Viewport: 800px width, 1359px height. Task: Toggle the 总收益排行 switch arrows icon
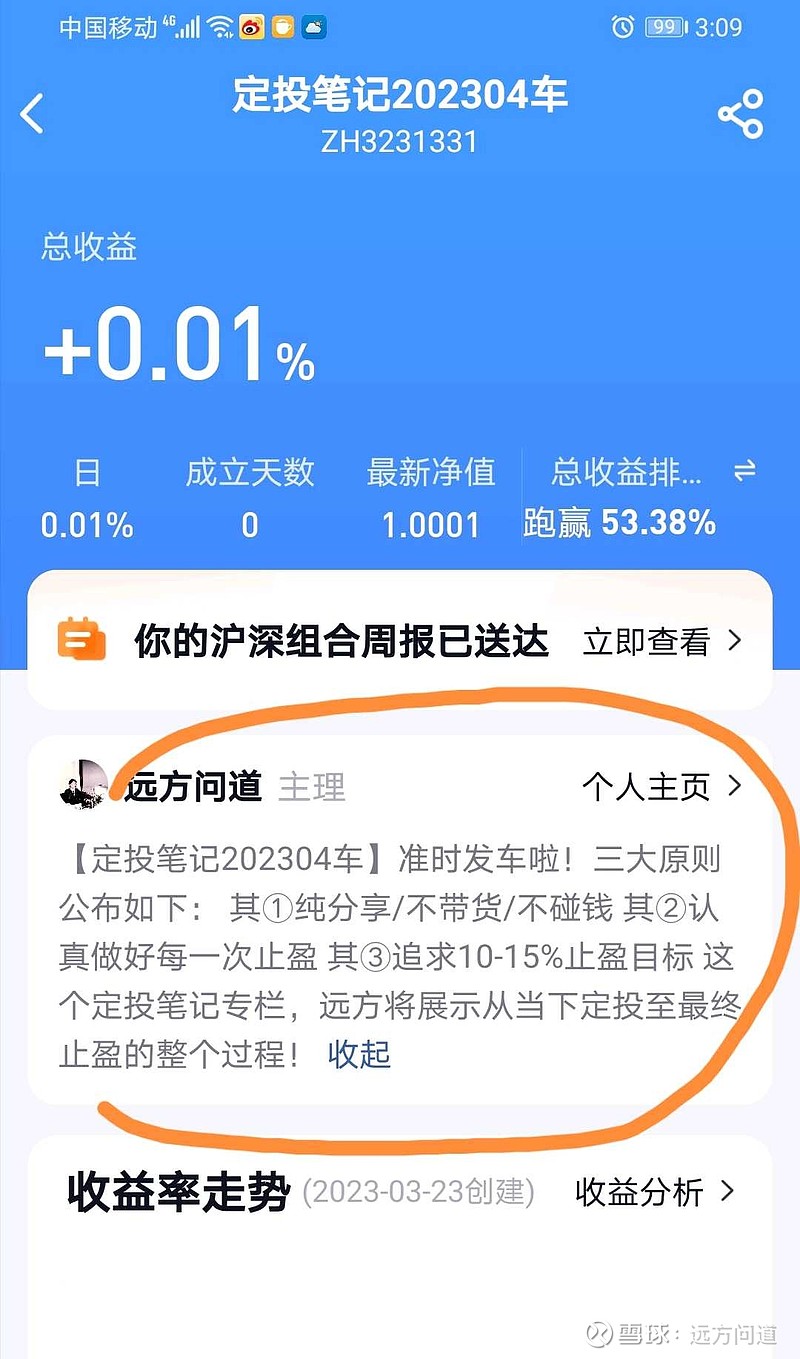pyautogui.click(x=745, y=471)
